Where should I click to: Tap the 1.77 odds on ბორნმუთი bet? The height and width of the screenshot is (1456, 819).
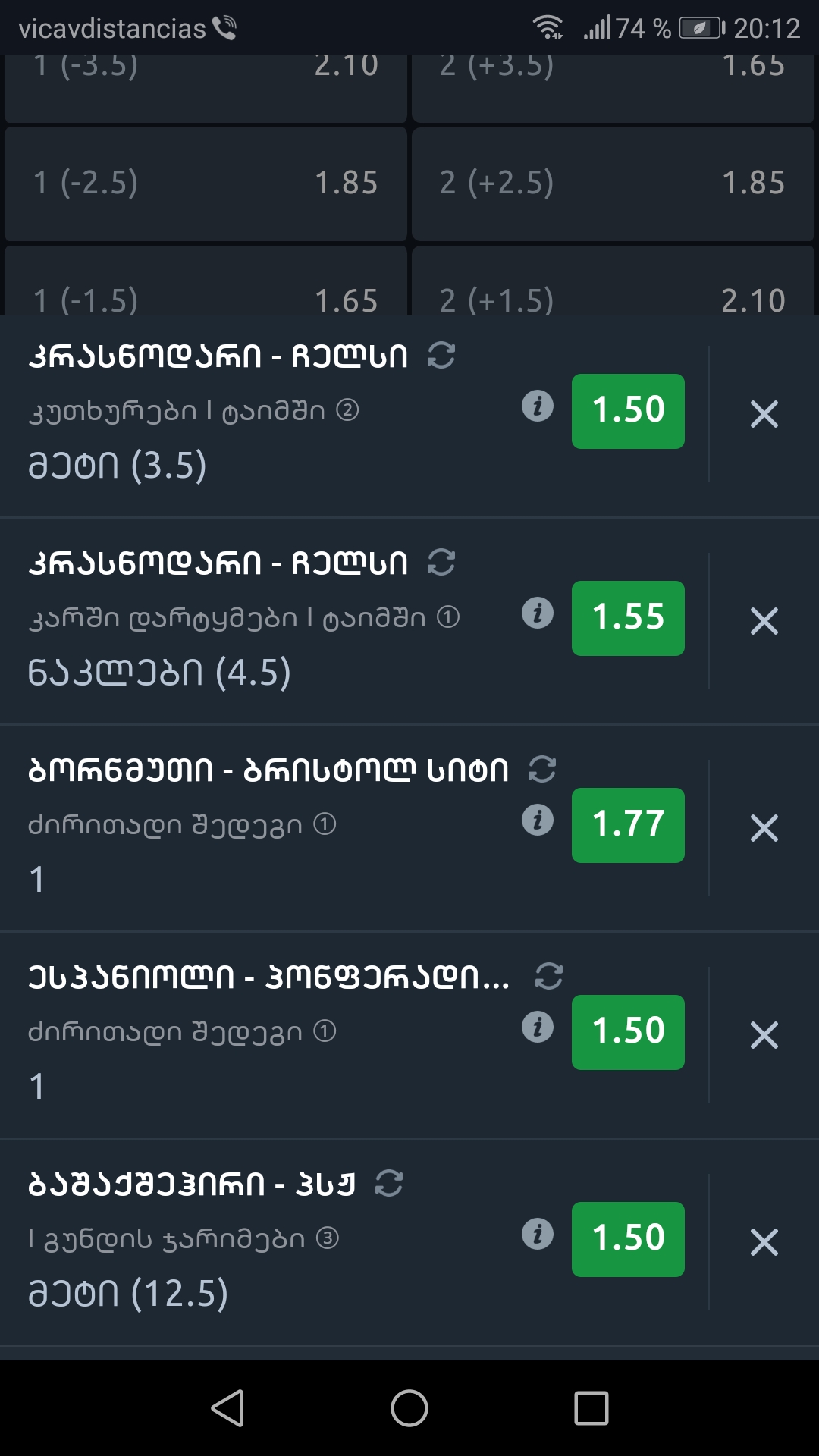tap(628, 825)
